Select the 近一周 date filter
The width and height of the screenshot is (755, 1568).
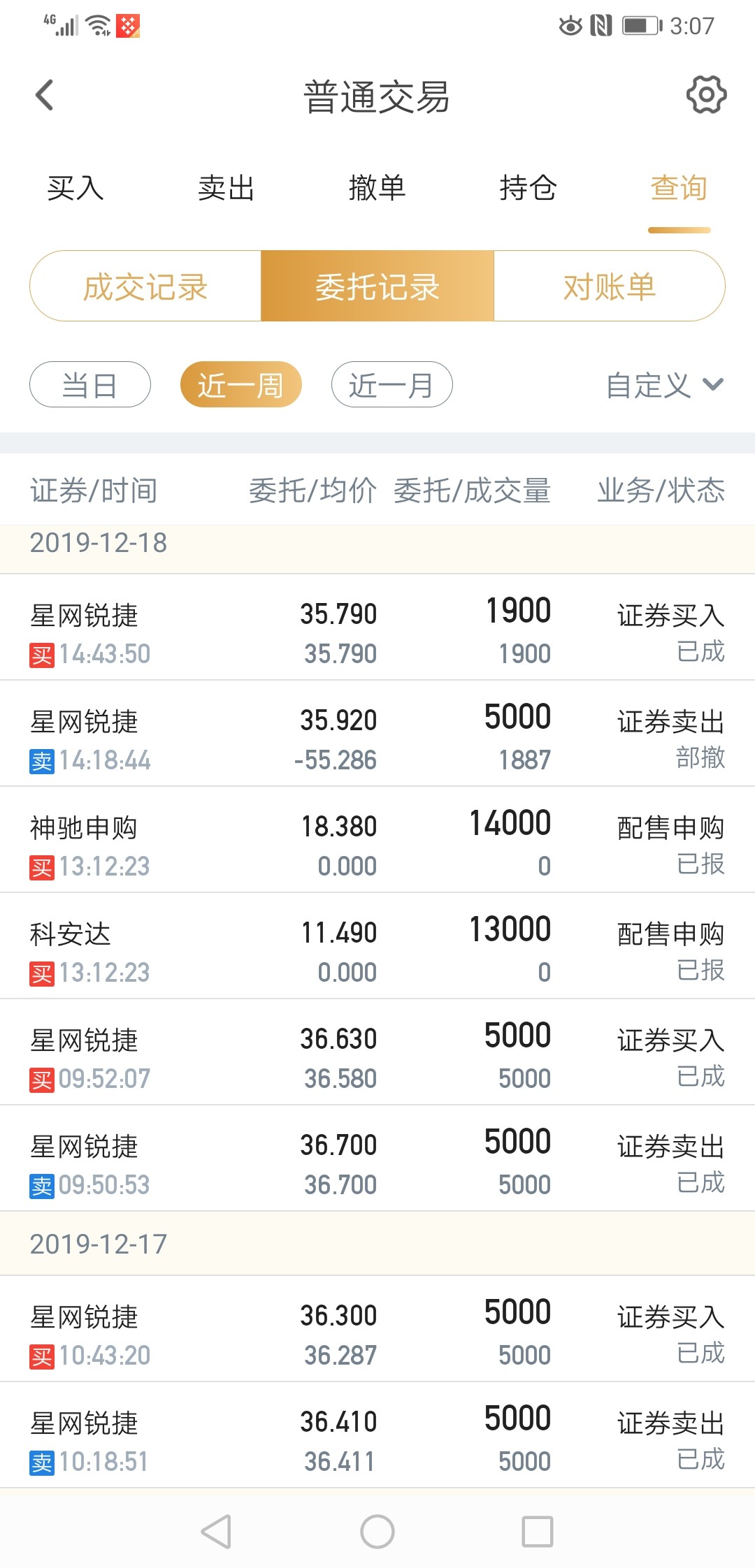pos(240,384)
